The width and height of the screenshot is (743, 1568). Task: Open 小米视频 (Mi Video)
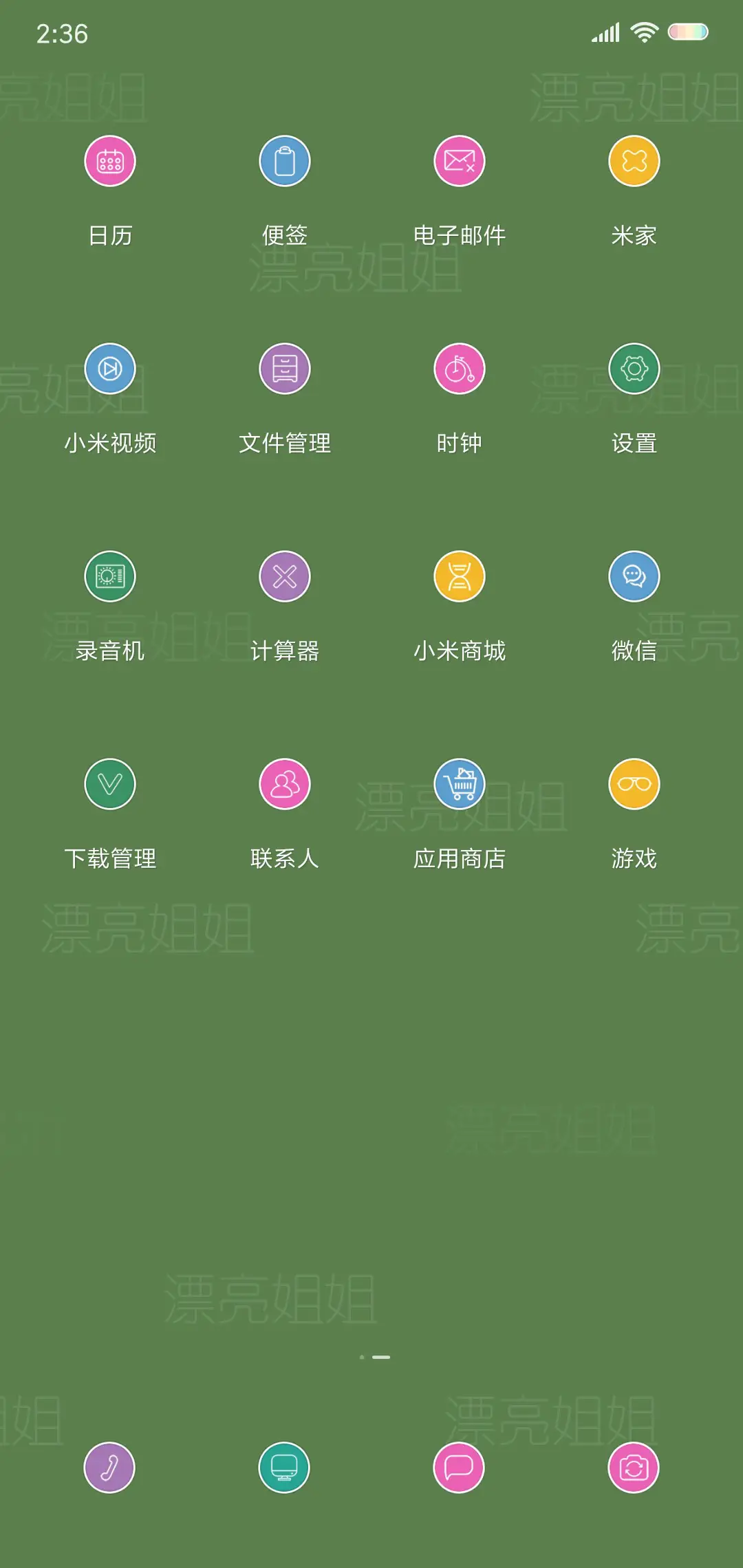click(110, 369)
